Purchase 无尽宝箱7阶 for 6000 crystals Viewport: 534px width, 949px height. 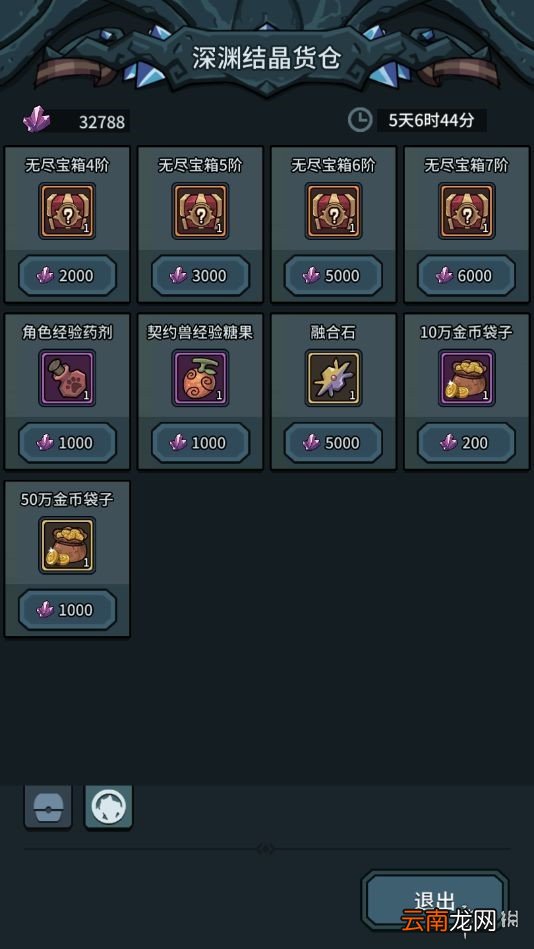point(467,276)
